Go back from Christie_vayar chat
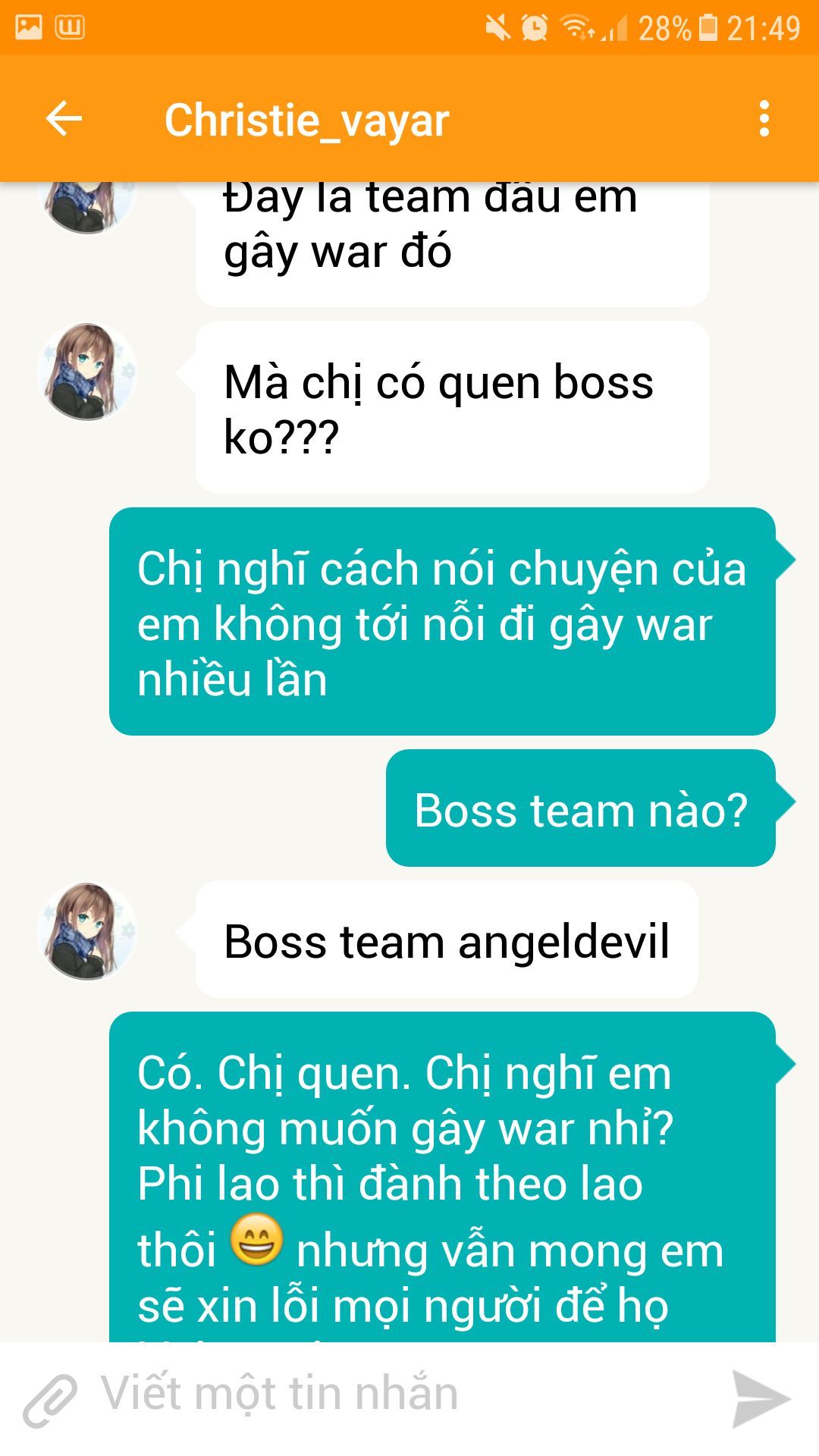Viewport: 819px width, 1456px height. point(64,119)
